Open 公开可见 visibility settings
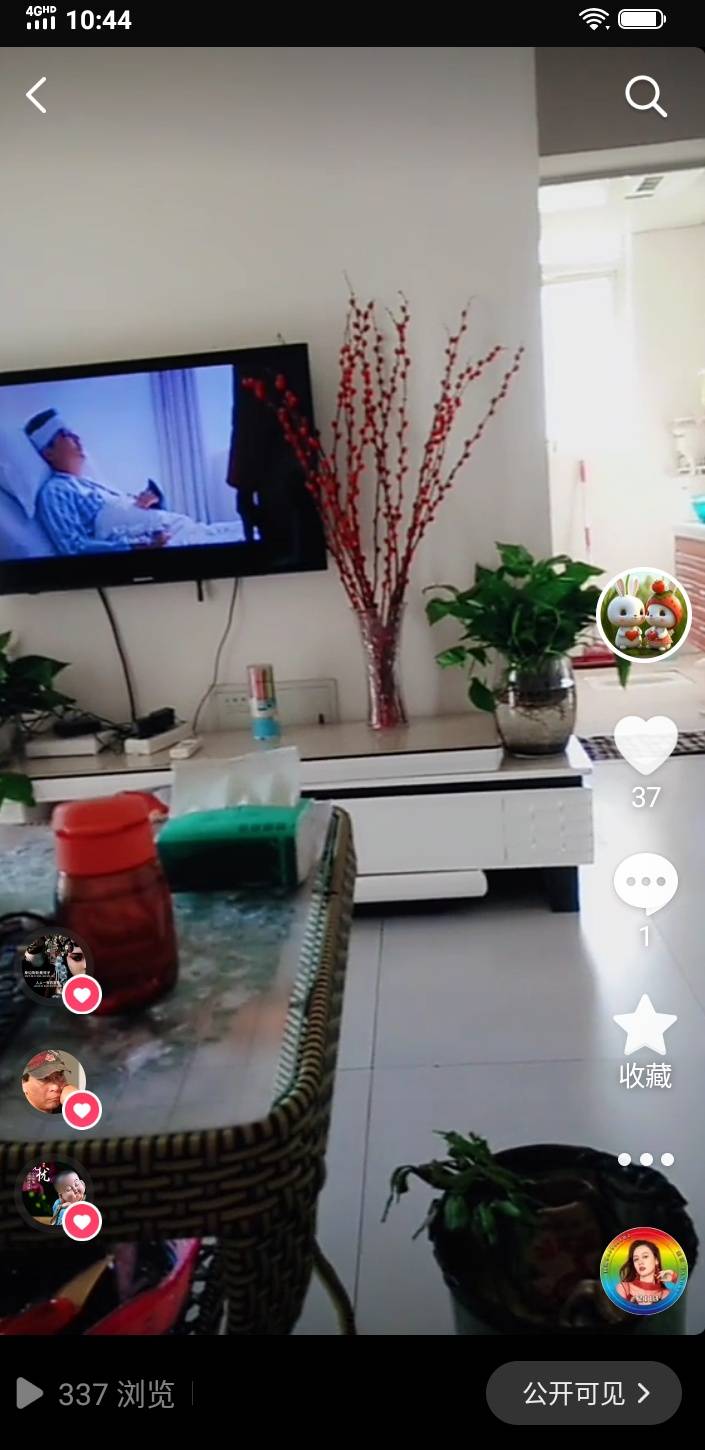The height and width of the screenshot is (1450, 705). tap(584, 1393)
